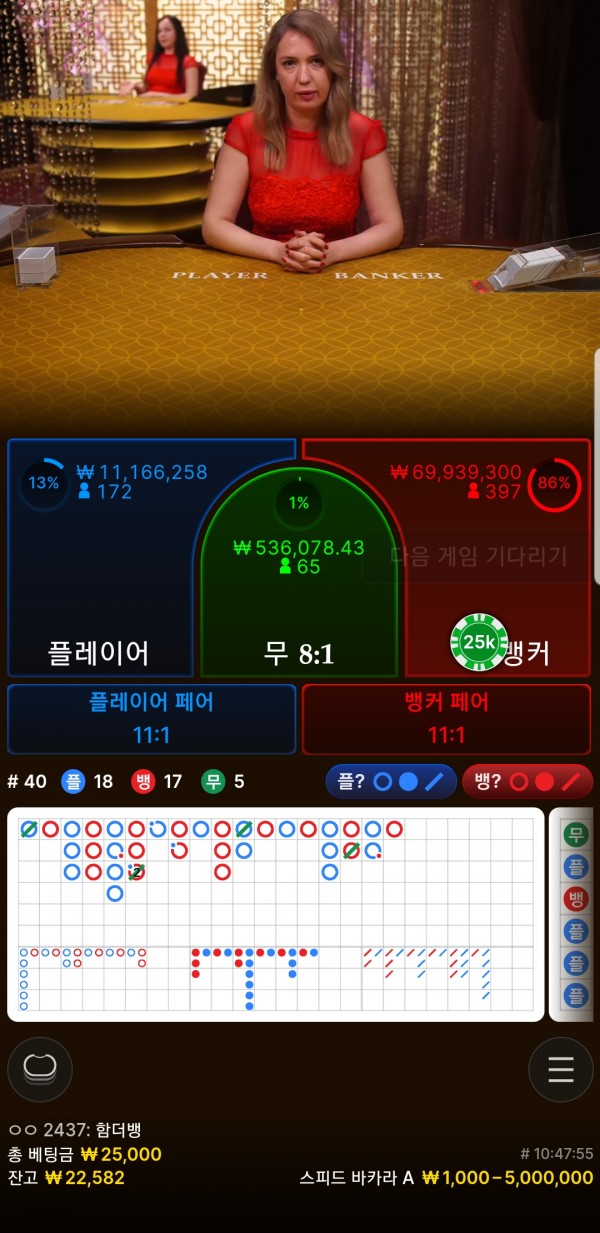This screenshot has width=600, height=1233.
Task: Tap the 플? player prediction button
Action: [391, 781]
